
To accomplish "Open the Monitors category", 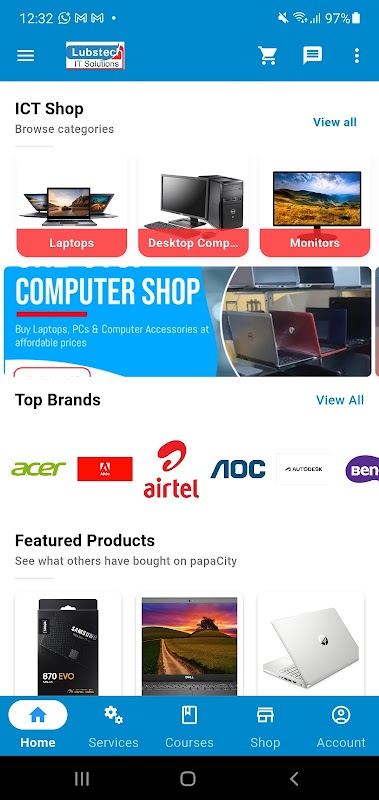I will click(315, 207).
